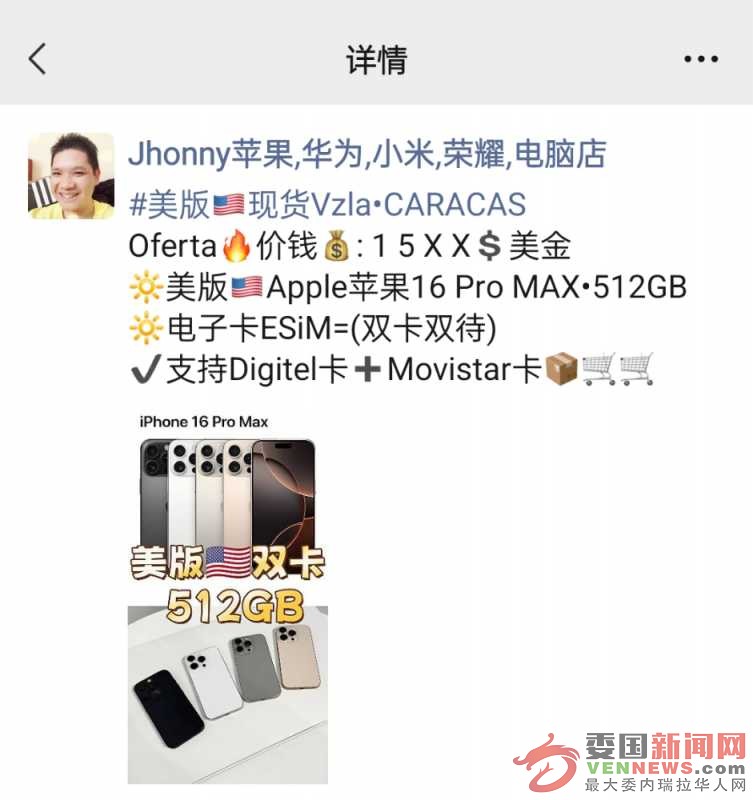View the iPhone 16 Pro Max post image

(x=227, y=596)
